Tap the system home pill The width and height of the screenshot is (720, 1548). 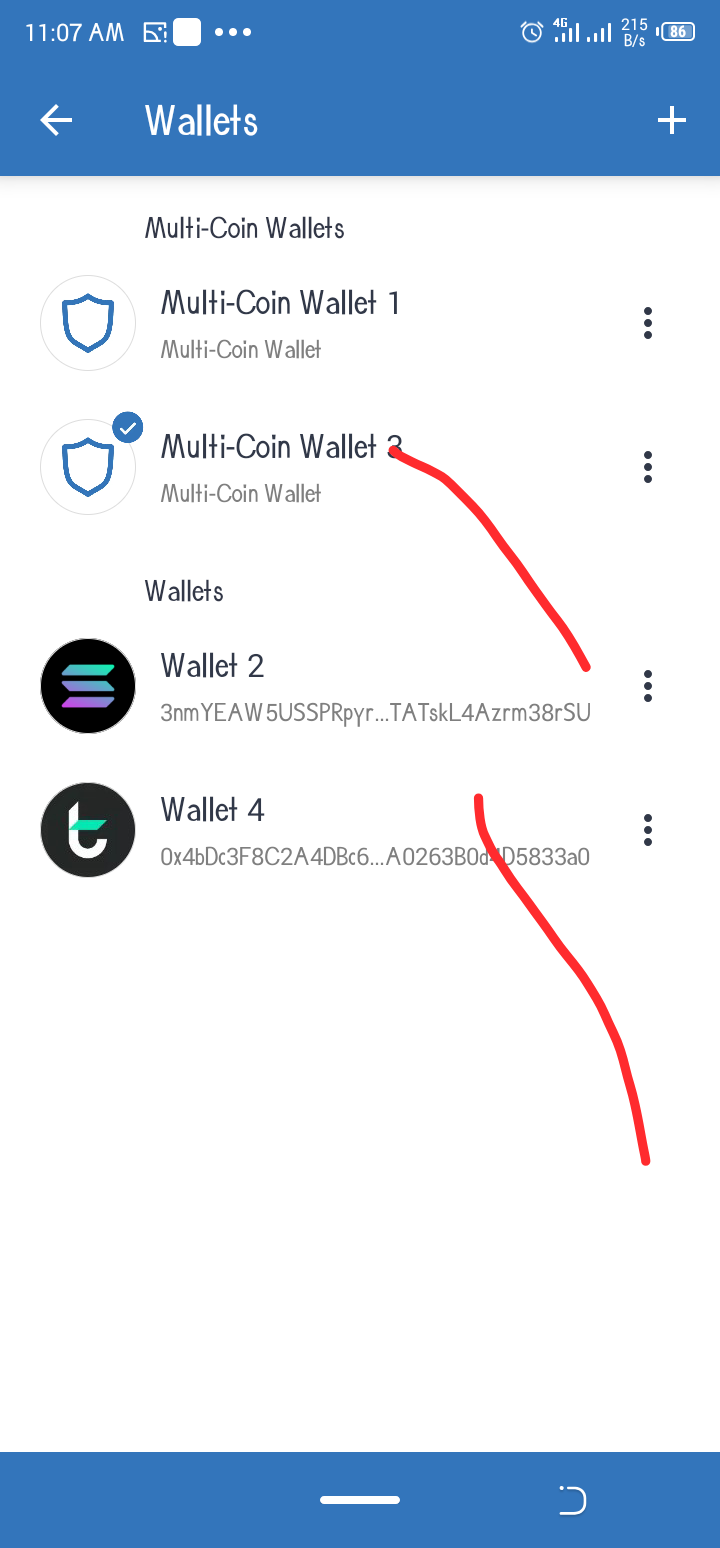click(360, 1500)
